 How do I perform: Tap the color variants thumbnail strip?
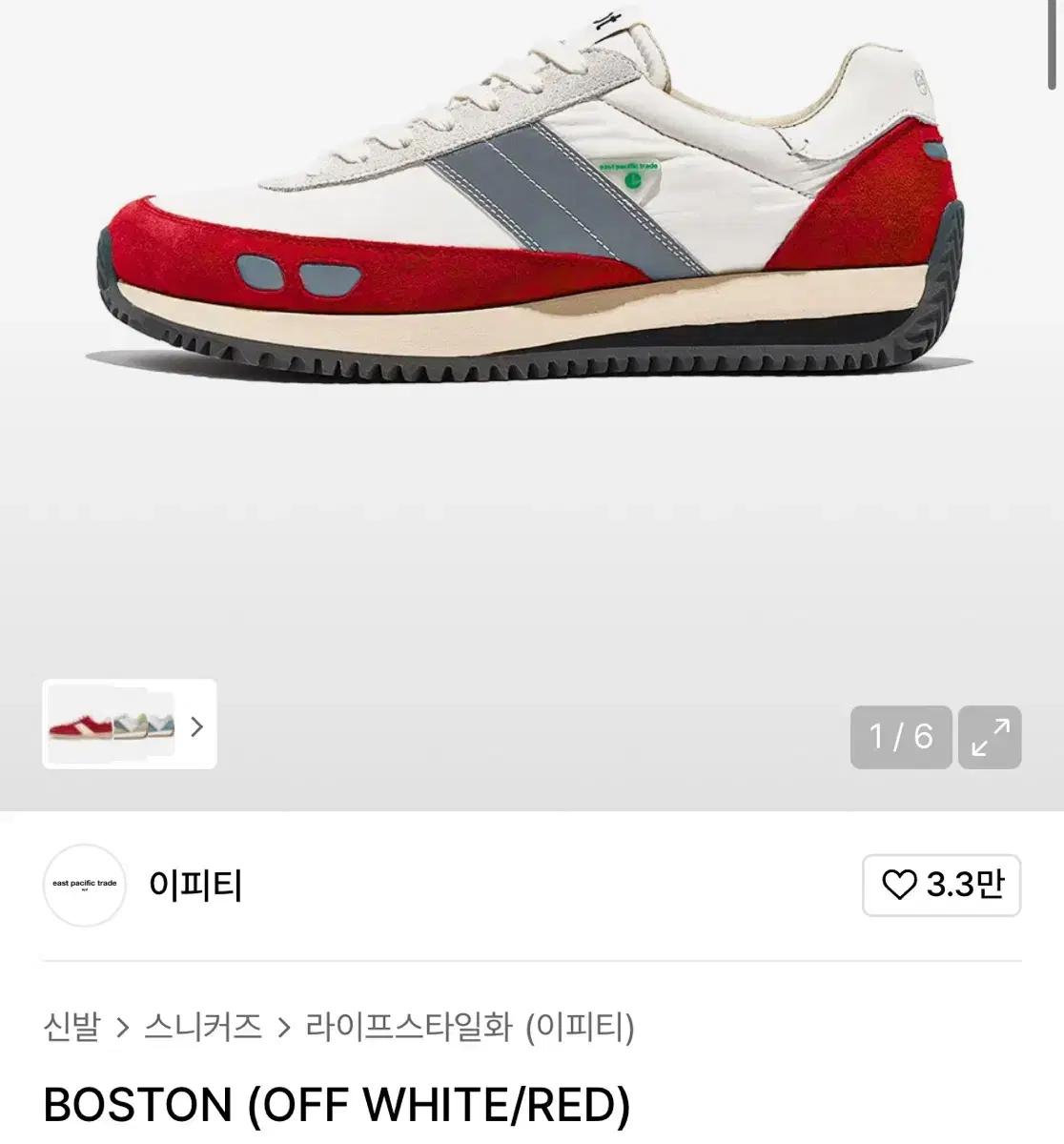tap(113, 725)
